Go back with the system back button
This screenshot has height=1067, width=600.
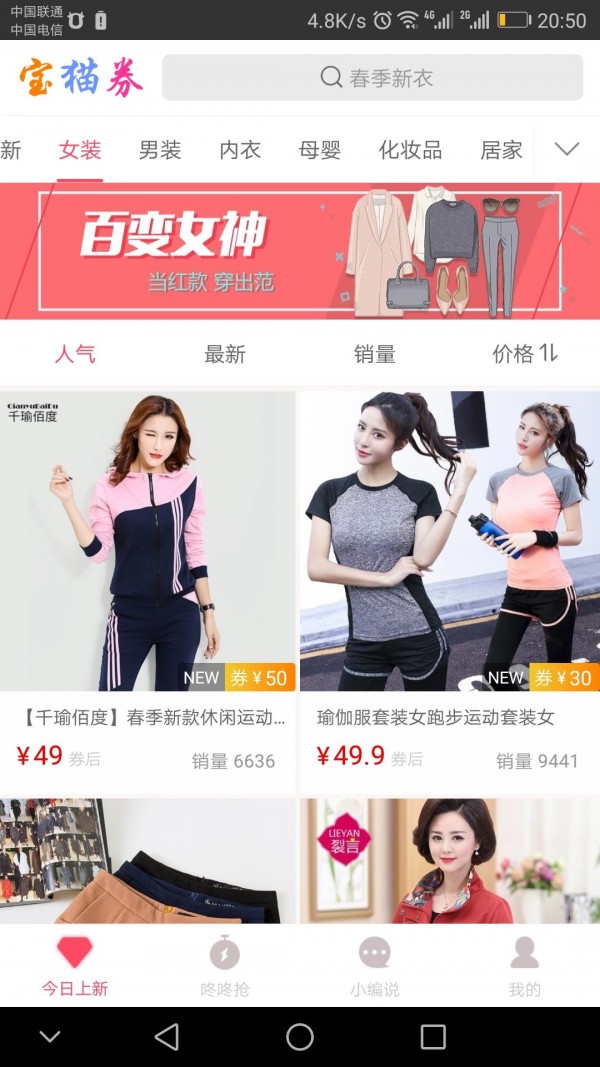tap(167, 1036)
